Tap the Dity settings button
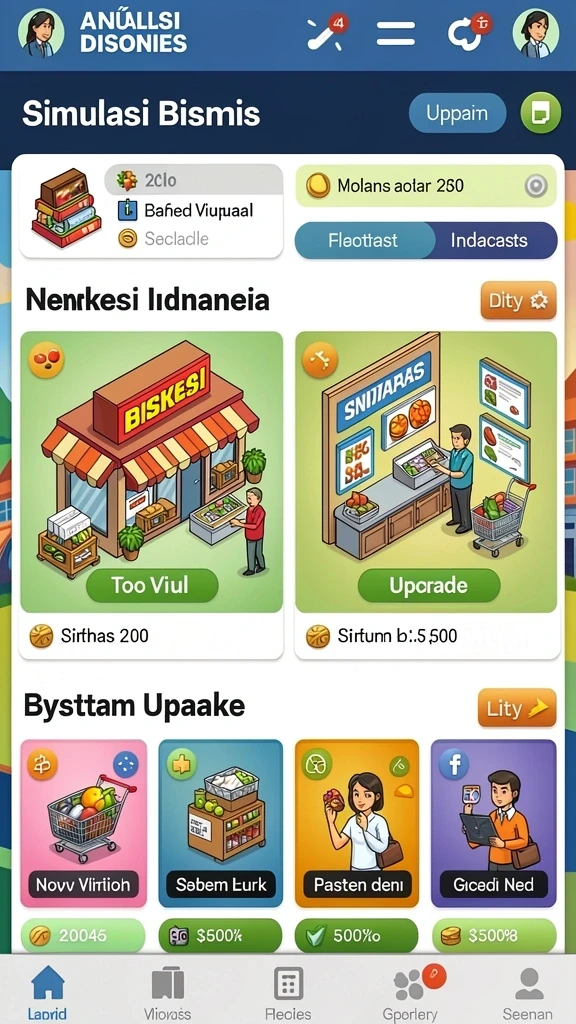Screen dimensions: 576x1024 coord(519,300)
